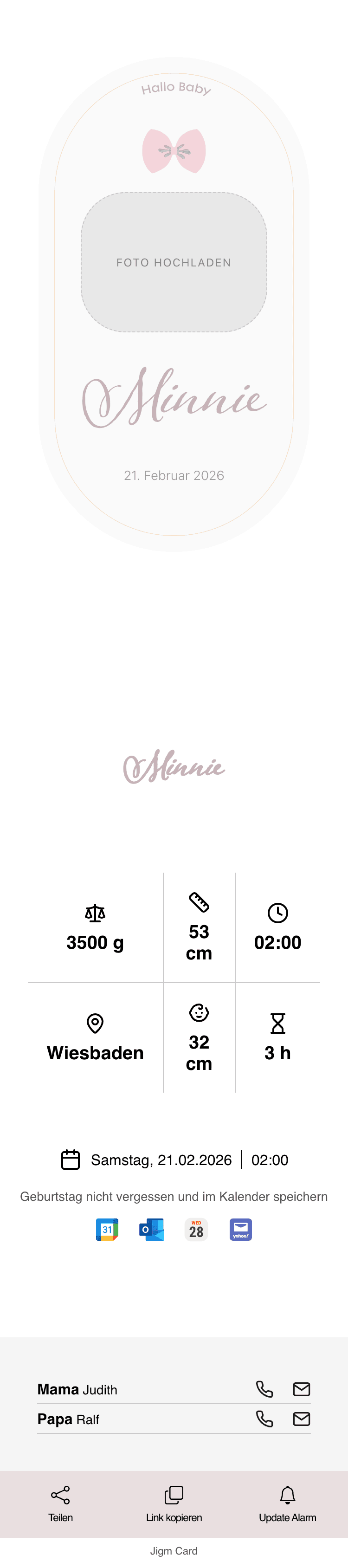348x1568 pixels.
Task: Call Mama Judith
Action: coord(264,1389)
